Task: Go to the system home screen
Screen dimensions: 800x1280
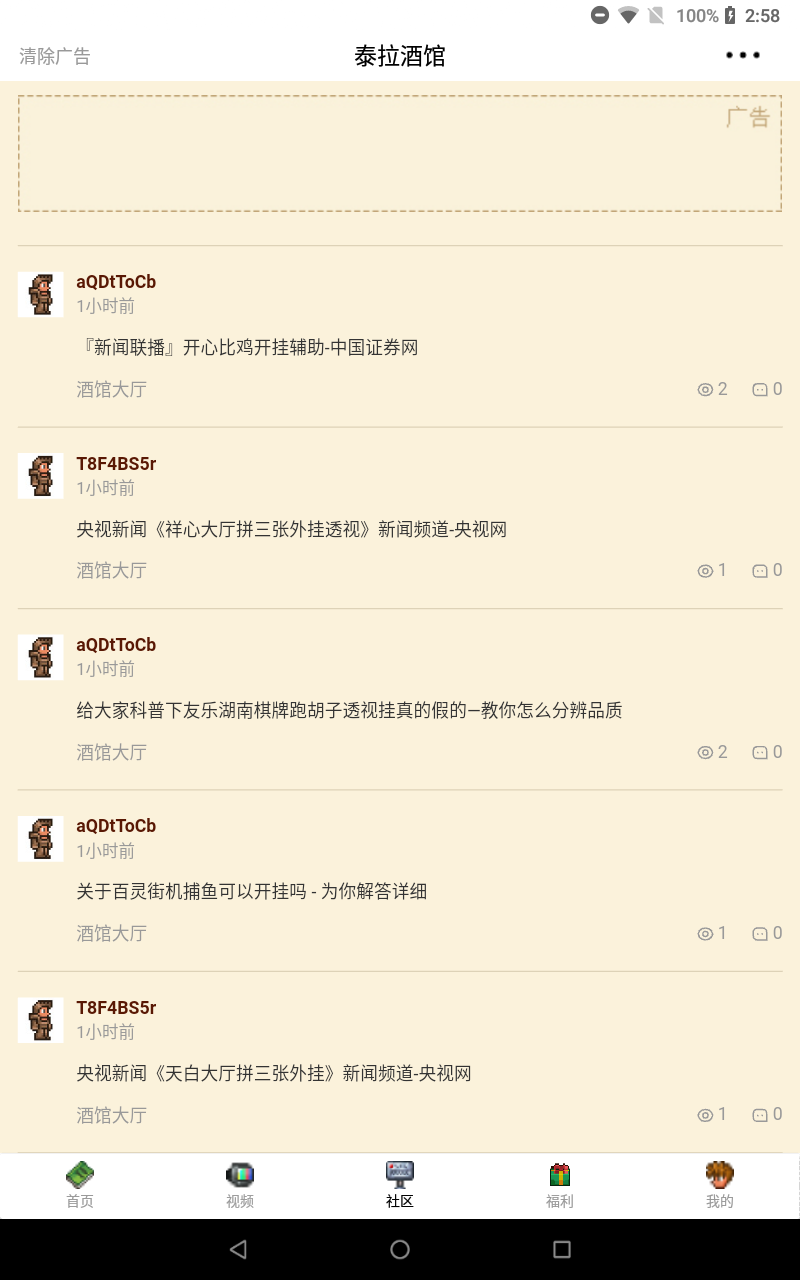Action: tap(400, 1249)
